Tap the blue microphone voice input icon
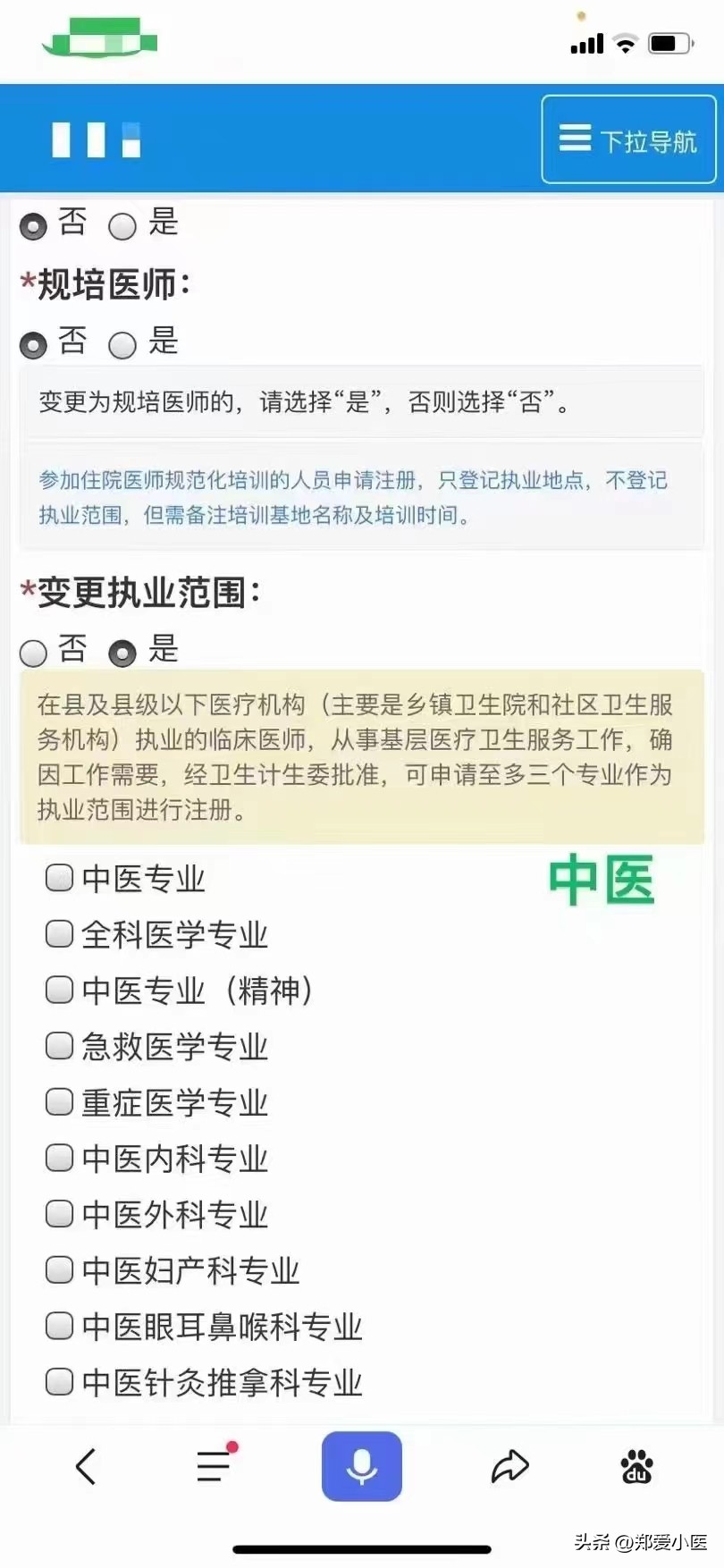The image size is (724, 1568). (x=361, y=1466)
